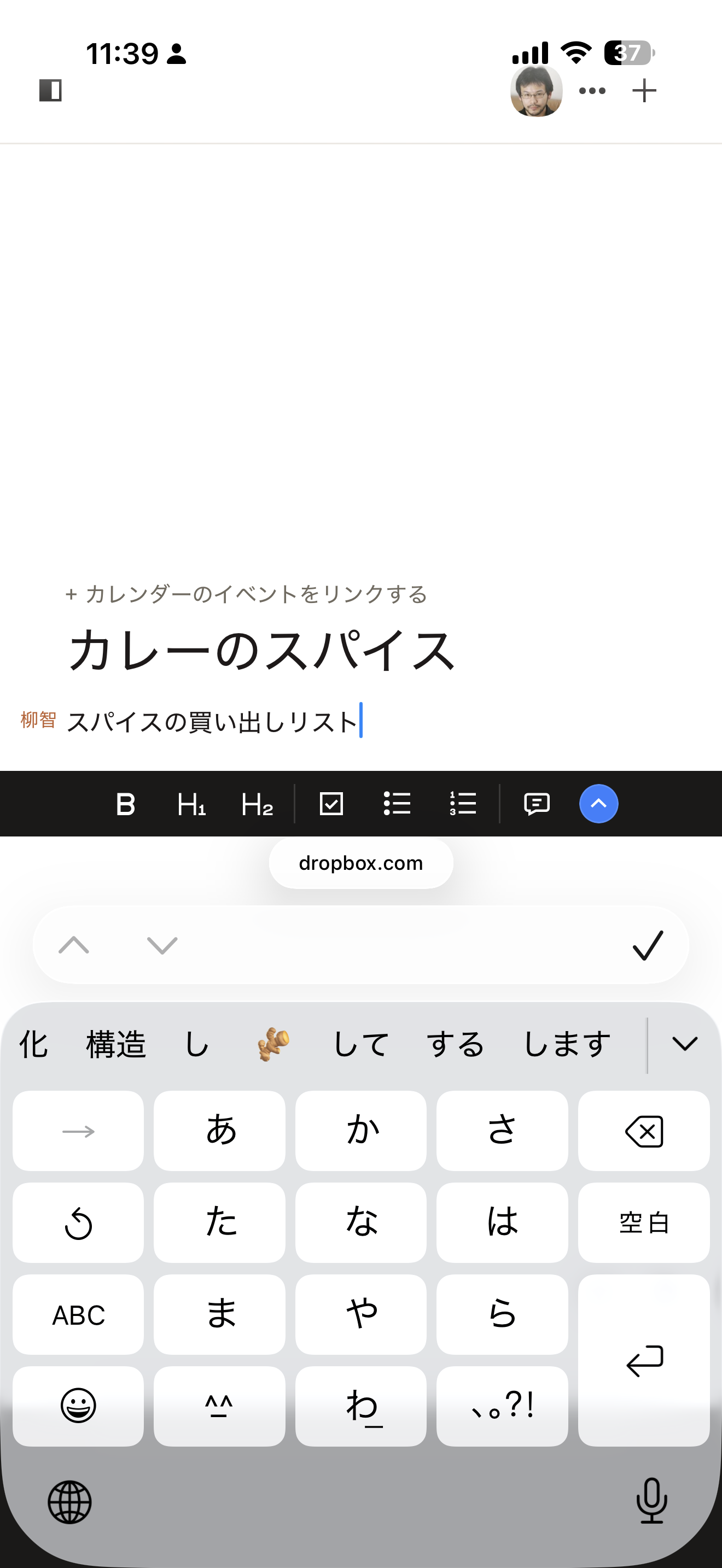Start dictation with the microphone
The image size is (722, 1568).
coord(652,1501)
